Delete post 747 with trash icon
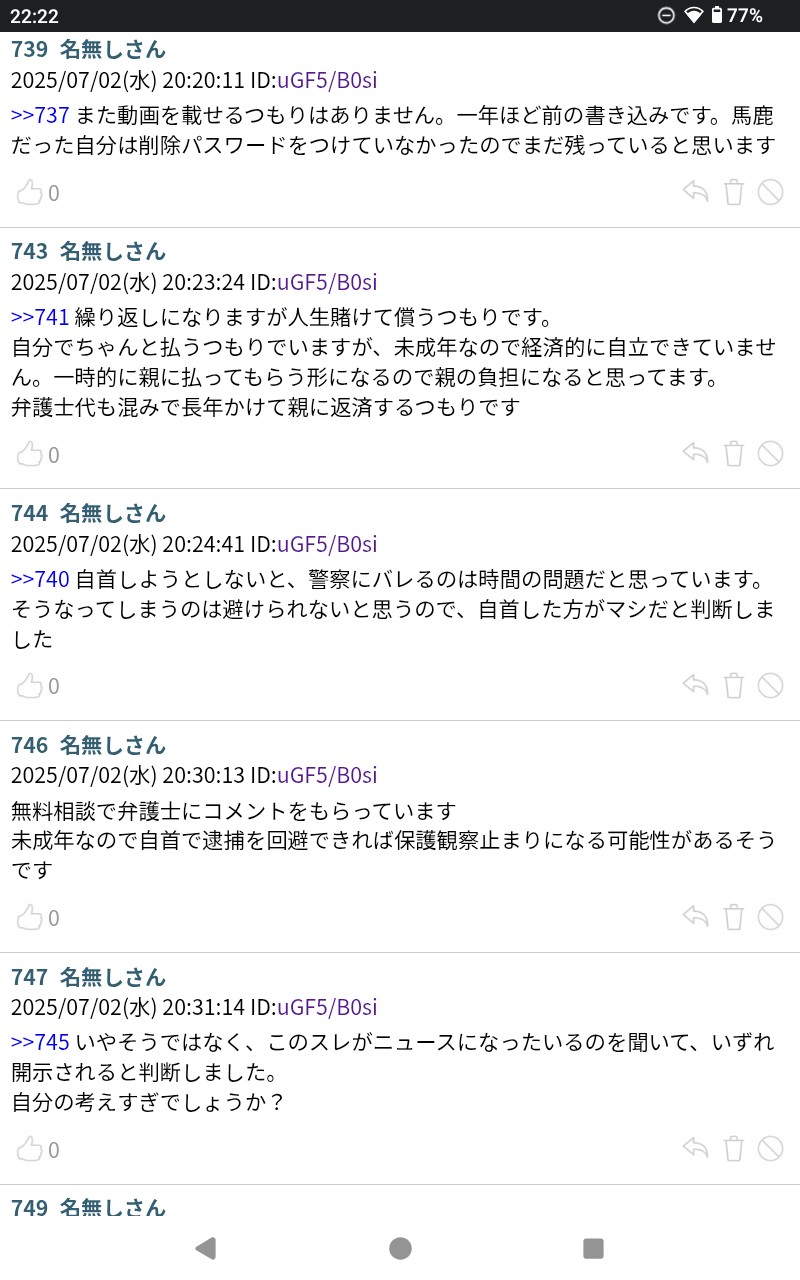 point(734,1149)
